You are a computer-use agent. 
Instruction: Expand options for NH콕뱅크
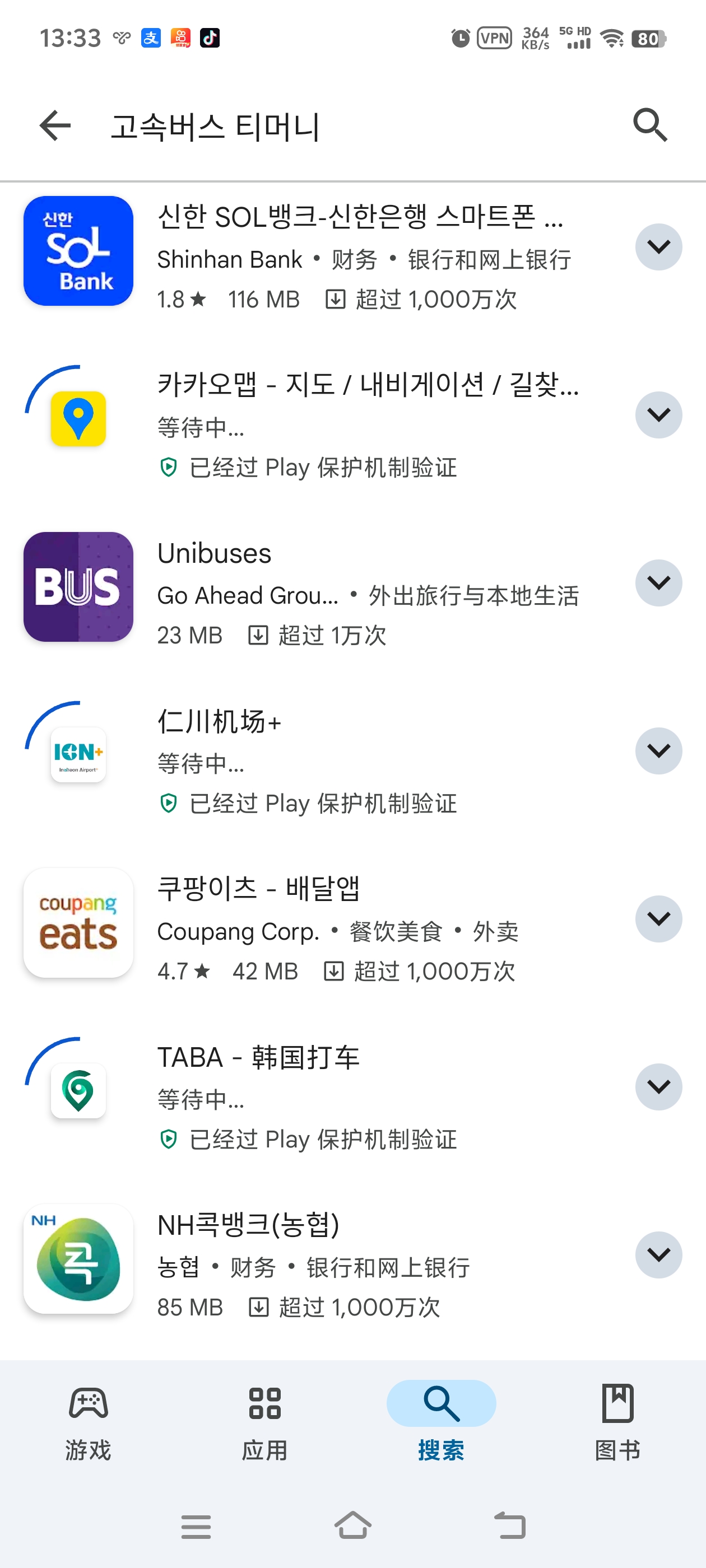click(658, 1255)
